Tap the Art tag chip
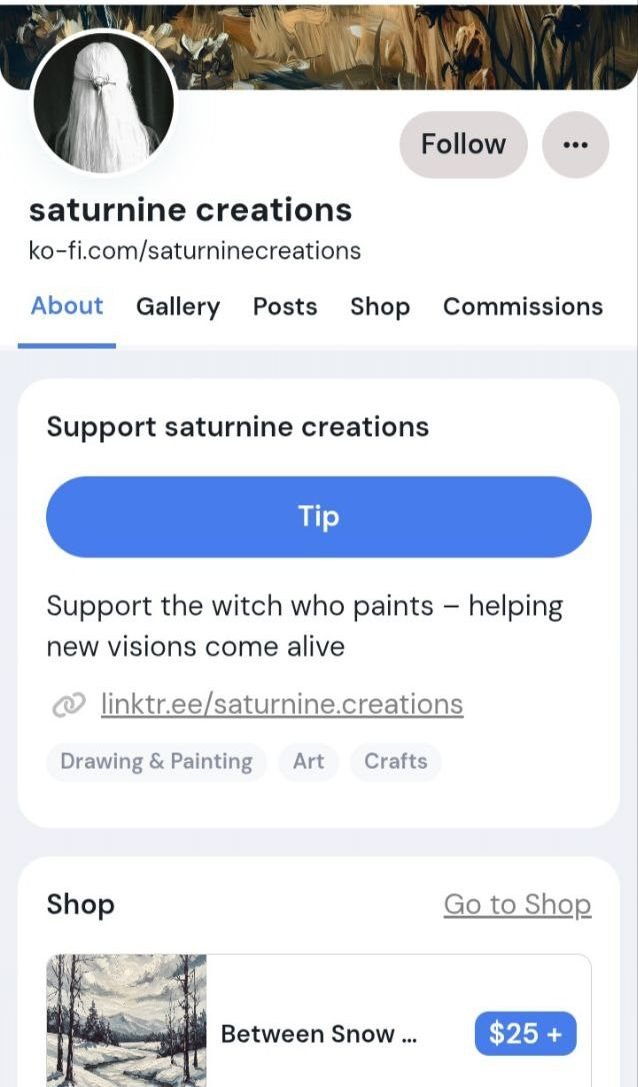The image size is (638, 1087). (308, 762)
